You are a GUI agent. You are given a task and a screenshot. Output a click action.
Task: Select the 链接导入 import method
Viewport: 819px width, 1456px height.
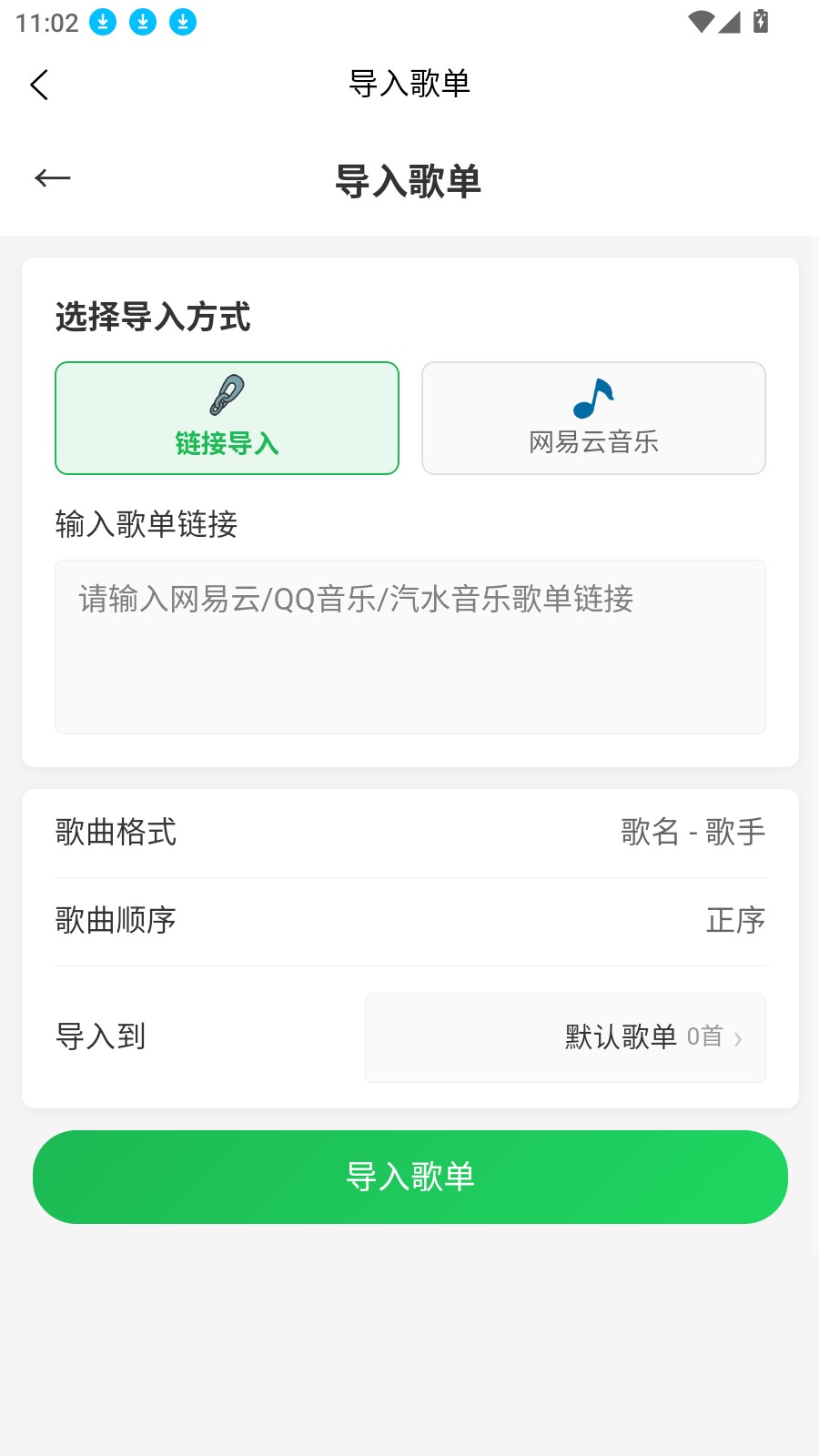tap(227, 419)
